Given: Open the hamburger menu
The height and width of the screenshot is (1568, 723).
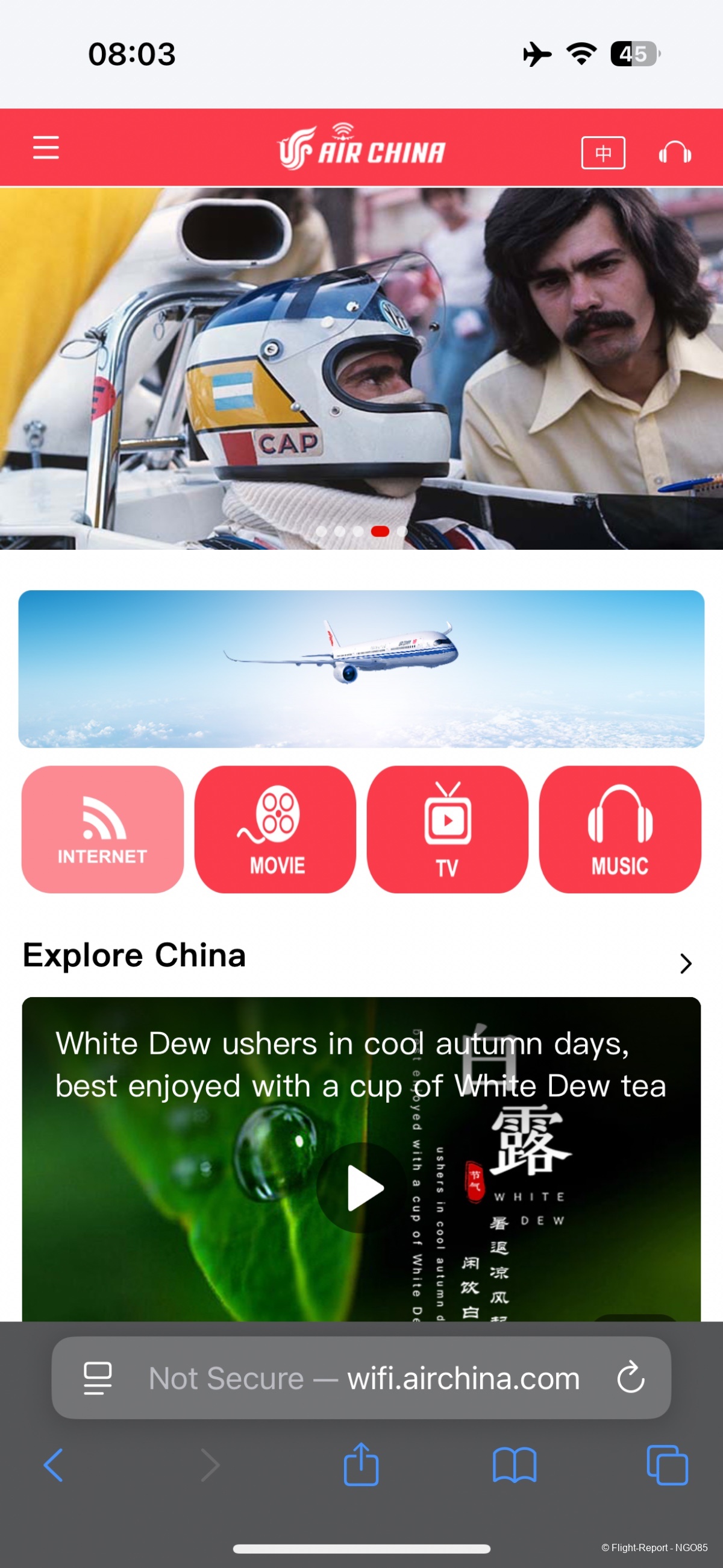Looking at the screenshot, I should 46,148.
